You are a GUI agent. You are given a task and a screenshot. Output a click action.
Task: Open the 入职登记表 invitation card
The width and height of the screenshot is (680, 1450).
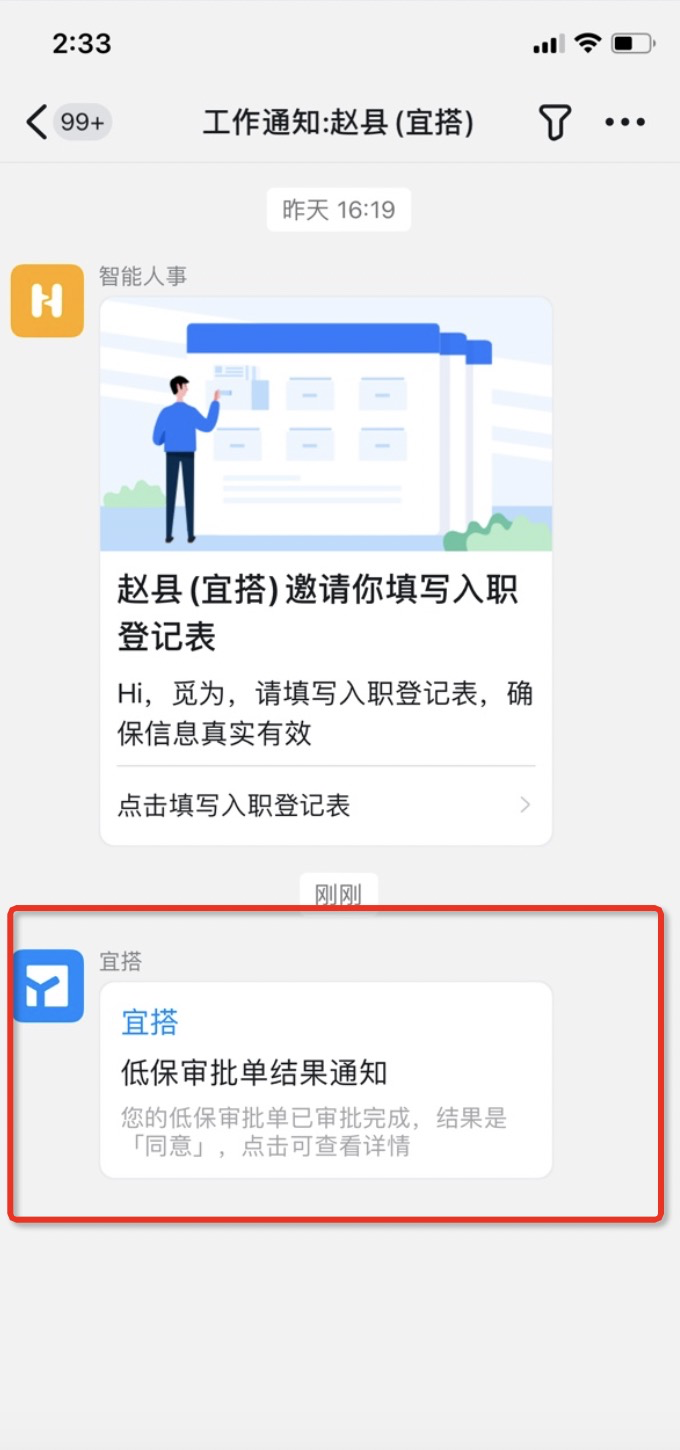pos(326,610)
